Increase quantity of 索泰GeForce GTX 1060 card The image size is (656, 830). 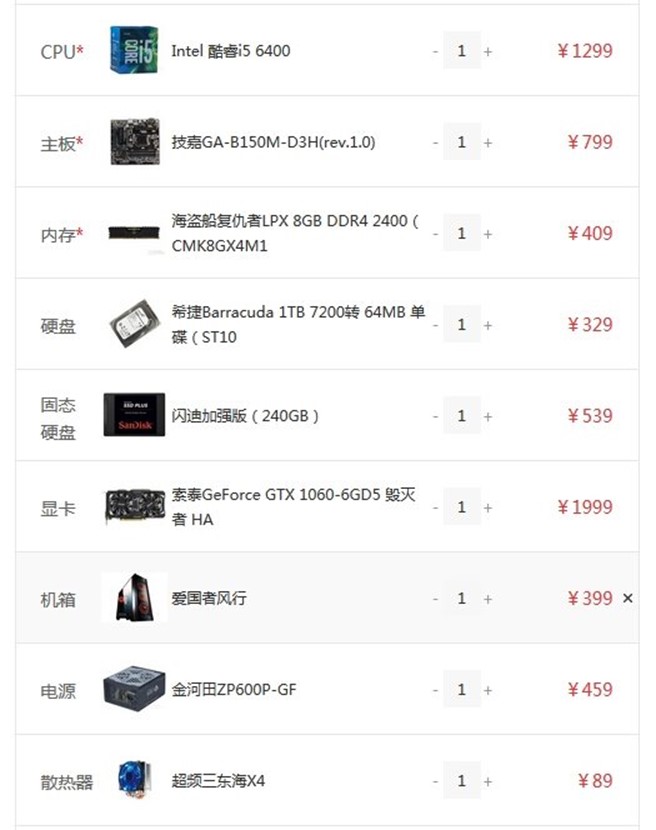pyautogui.click(x=488, y=508)
